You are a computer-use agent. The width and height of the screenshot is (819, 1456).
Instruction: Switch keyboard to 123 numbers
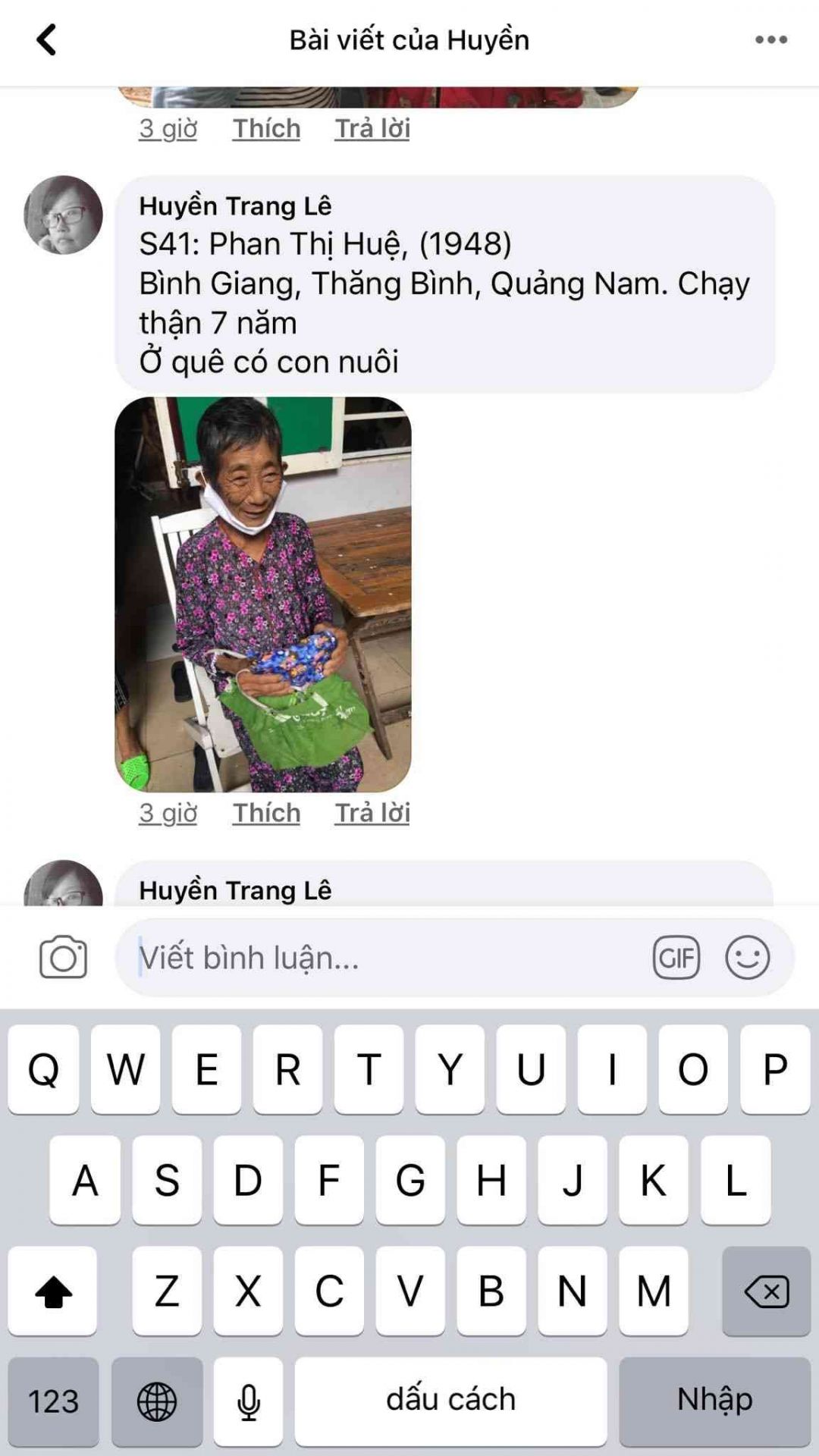pos(53,1401)
